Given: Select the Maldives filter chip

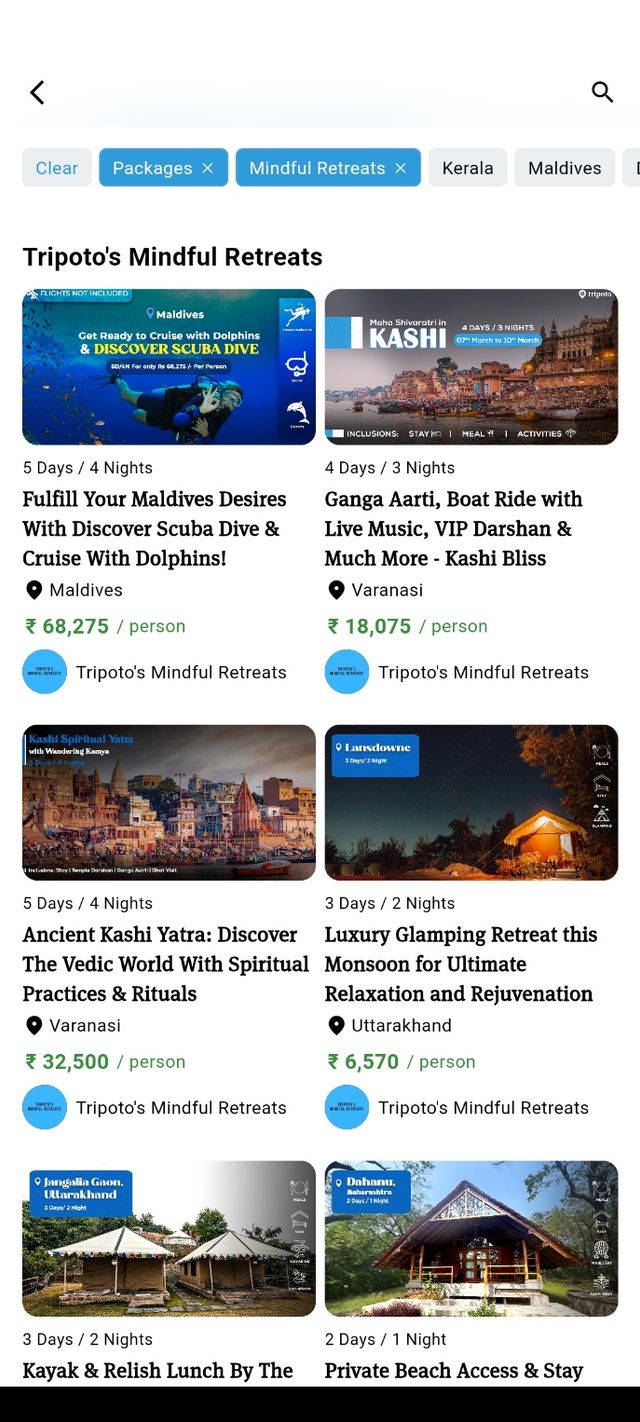Looking at the screenshot, I should click(564, 168).
